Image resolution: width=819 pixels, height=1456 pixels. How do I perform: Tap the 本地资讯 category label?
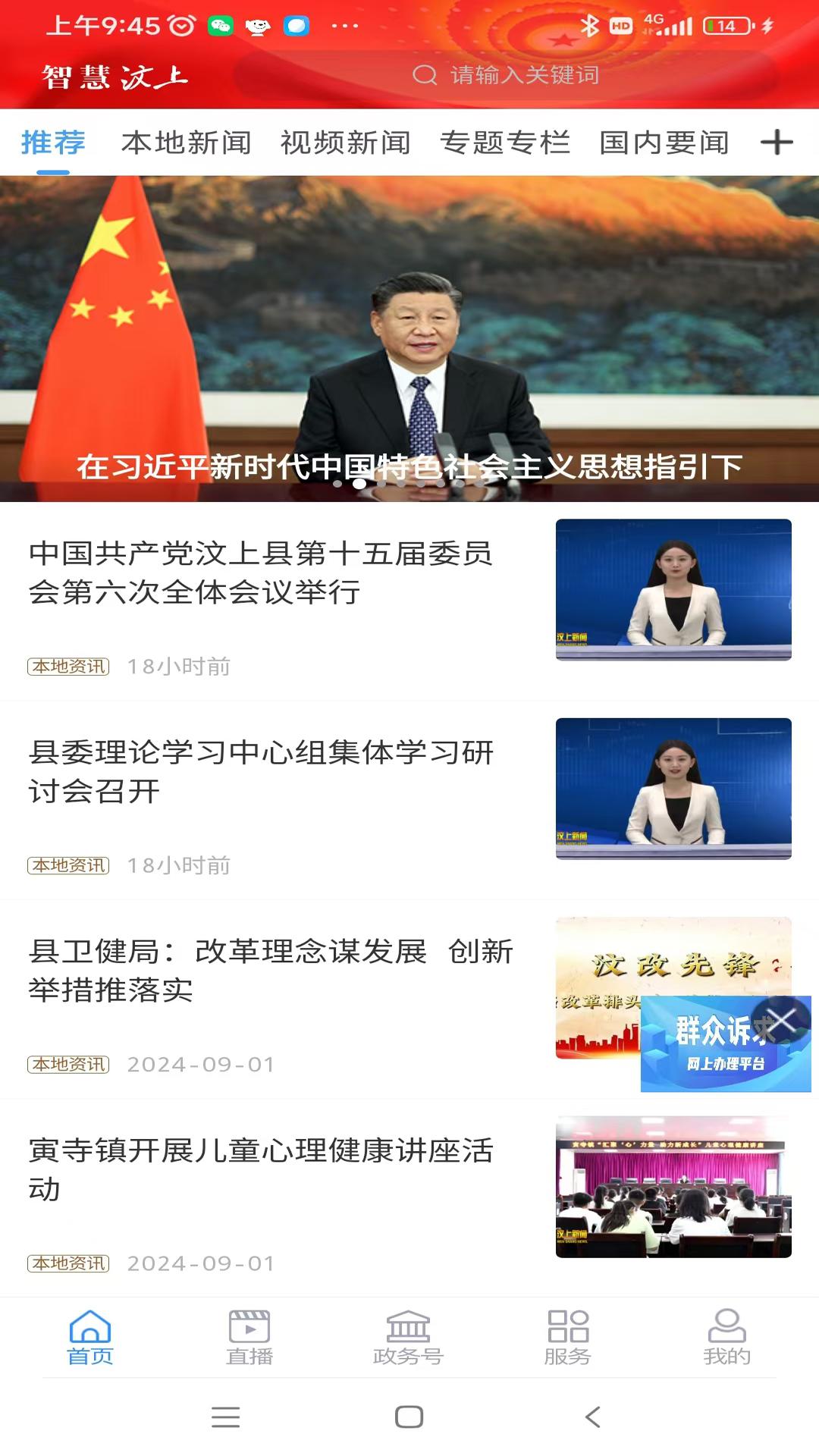click(69, 666)
